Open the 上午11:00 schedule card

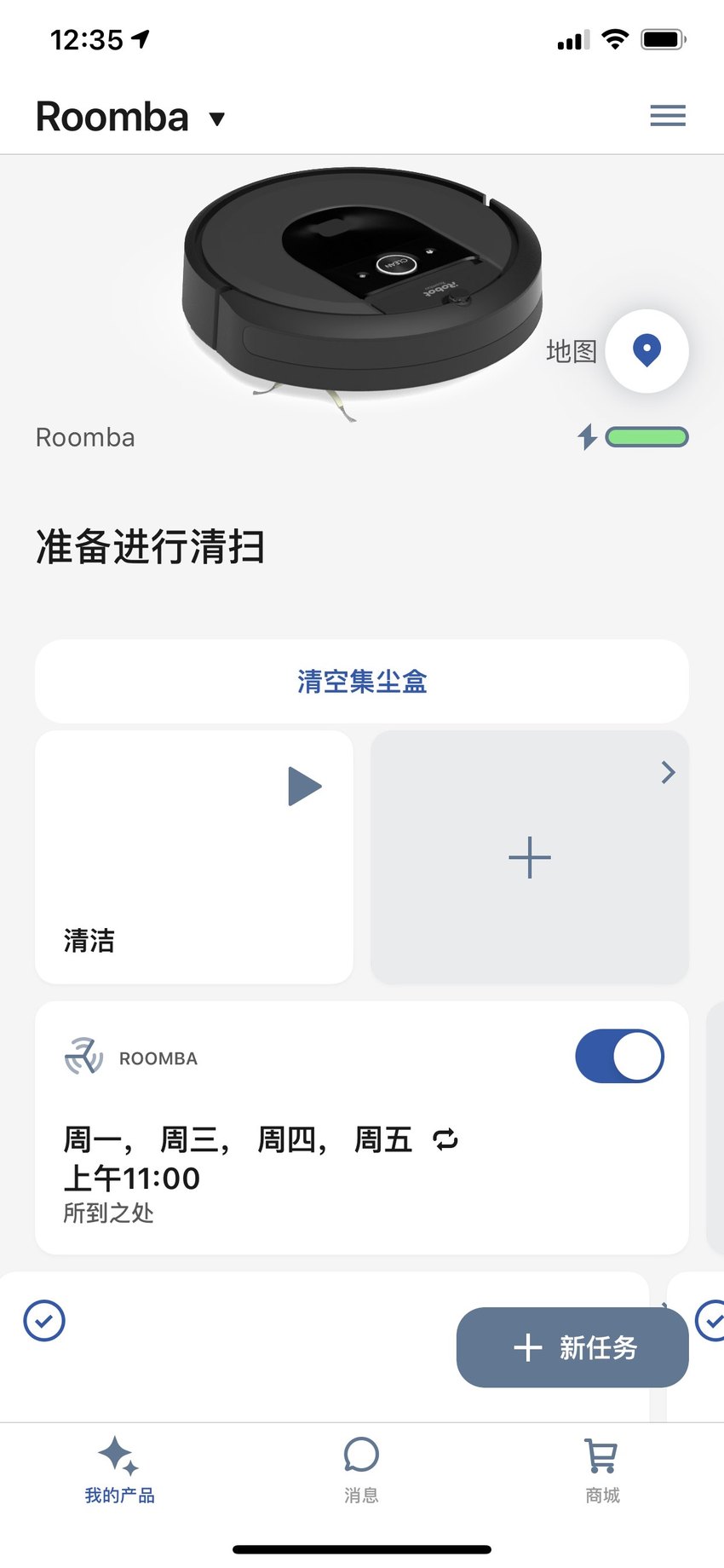pyautogui.click(x=361, y=1127)
